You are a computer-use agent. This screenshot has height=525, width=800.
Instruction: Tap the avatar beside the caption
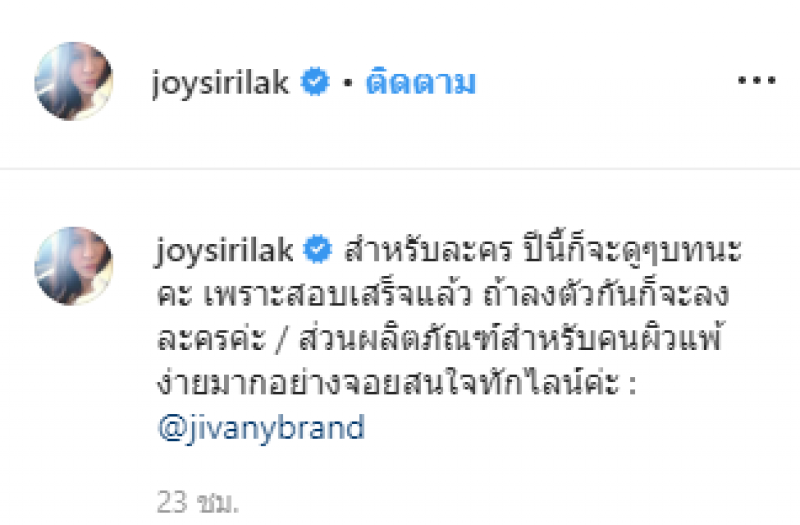pyautogui.click(x=73, y=266)
